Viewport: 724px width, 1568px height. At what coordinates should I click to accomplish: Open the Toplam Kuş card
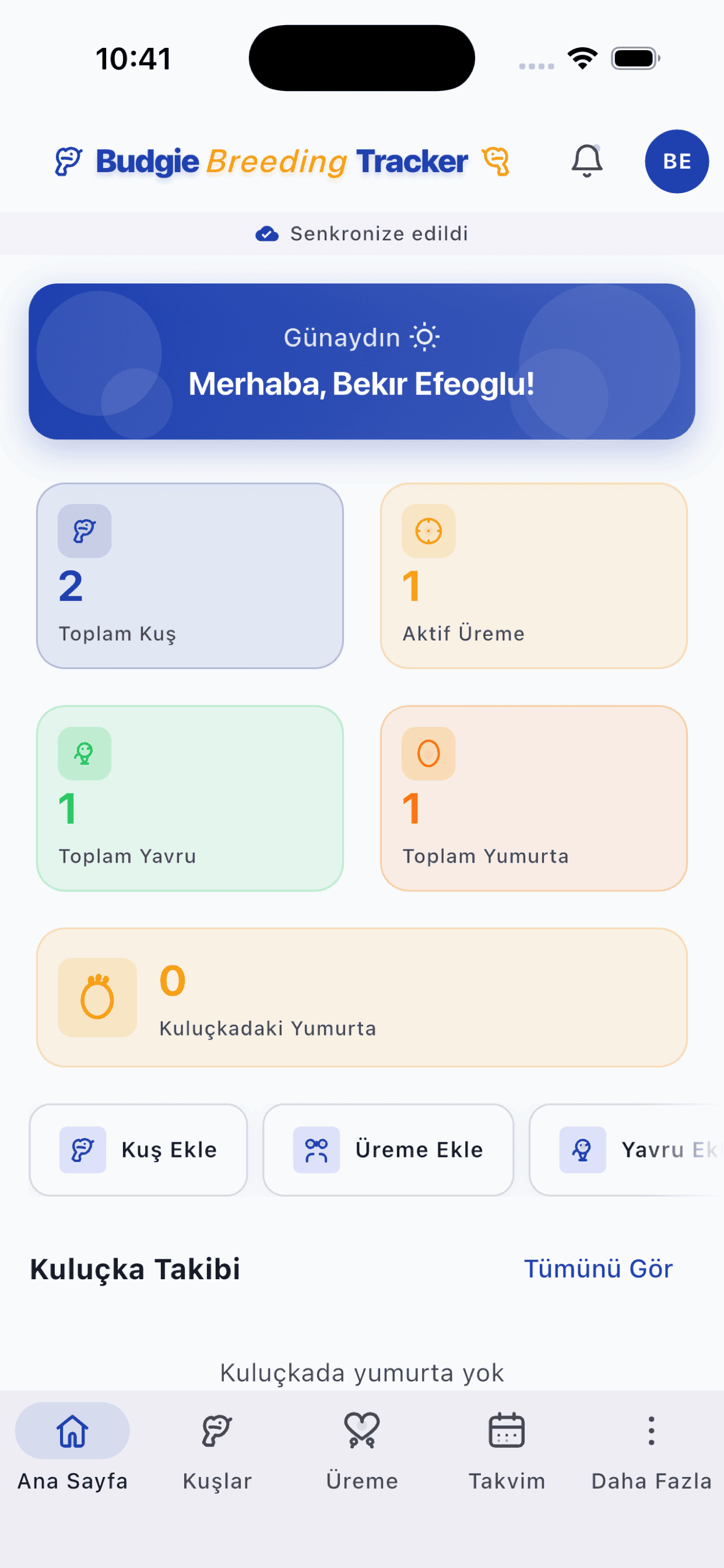coord(190,576)
